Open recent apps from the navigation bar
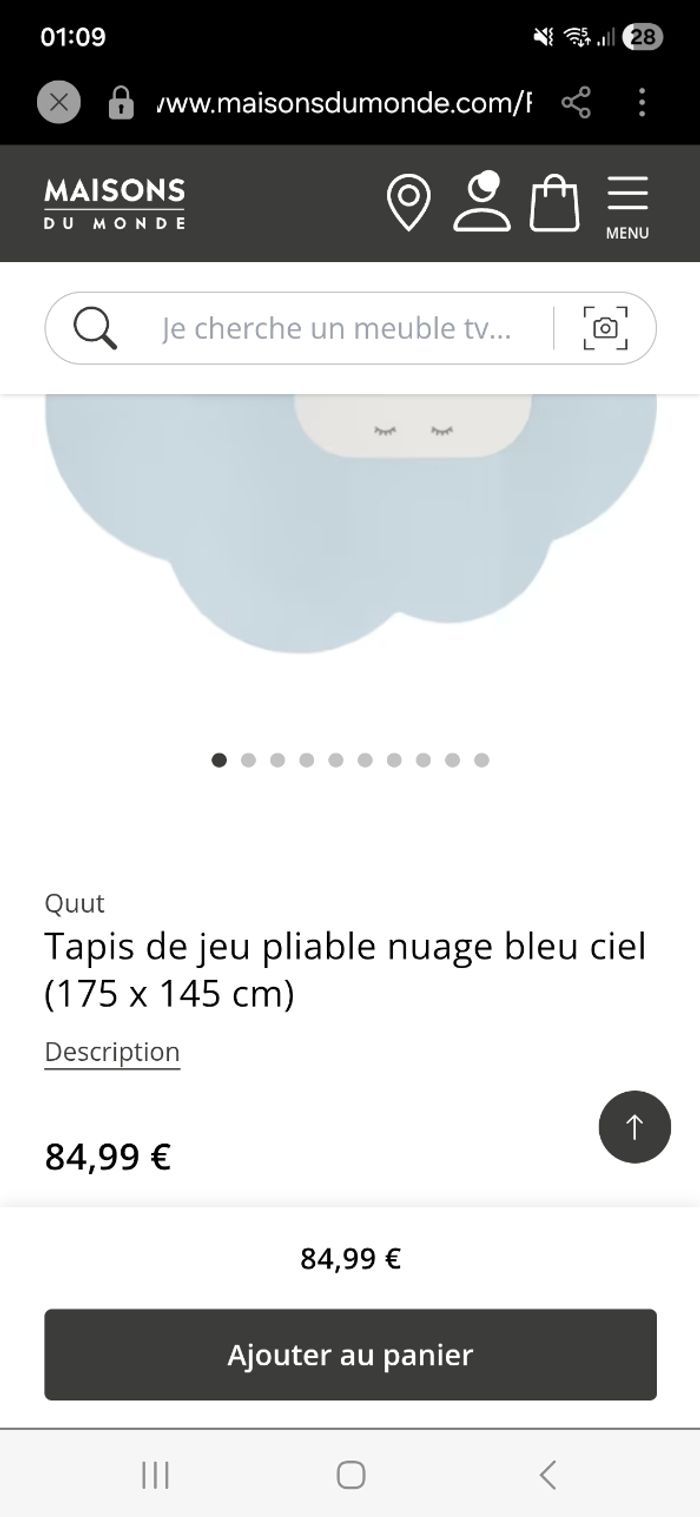The height and width of the screenshot is (1517, 700). pos(155,1474)
